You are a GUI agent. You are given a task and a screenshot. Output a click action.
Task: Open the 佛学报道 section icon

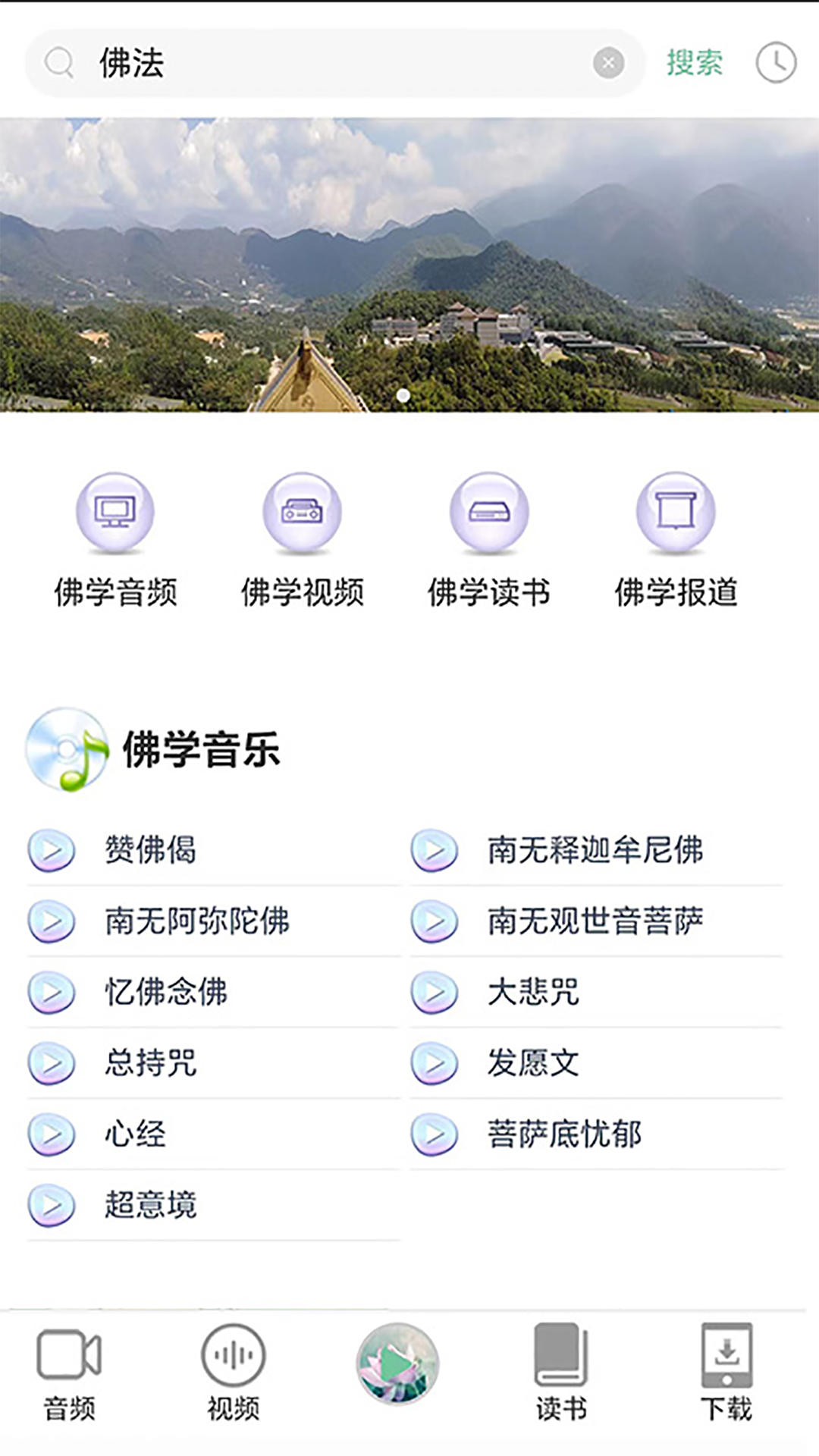pyautogui.click(x=677, y=512)
